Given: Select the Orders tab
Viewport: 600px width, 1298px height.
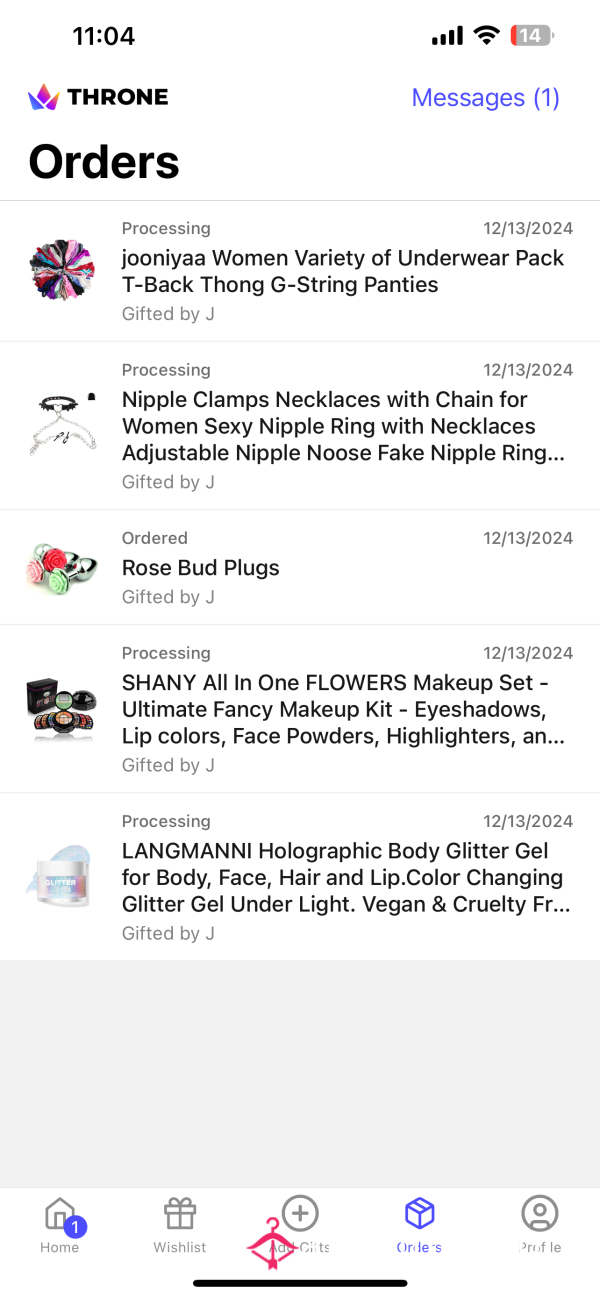Looking at the screenshot, I should 420,1226.
